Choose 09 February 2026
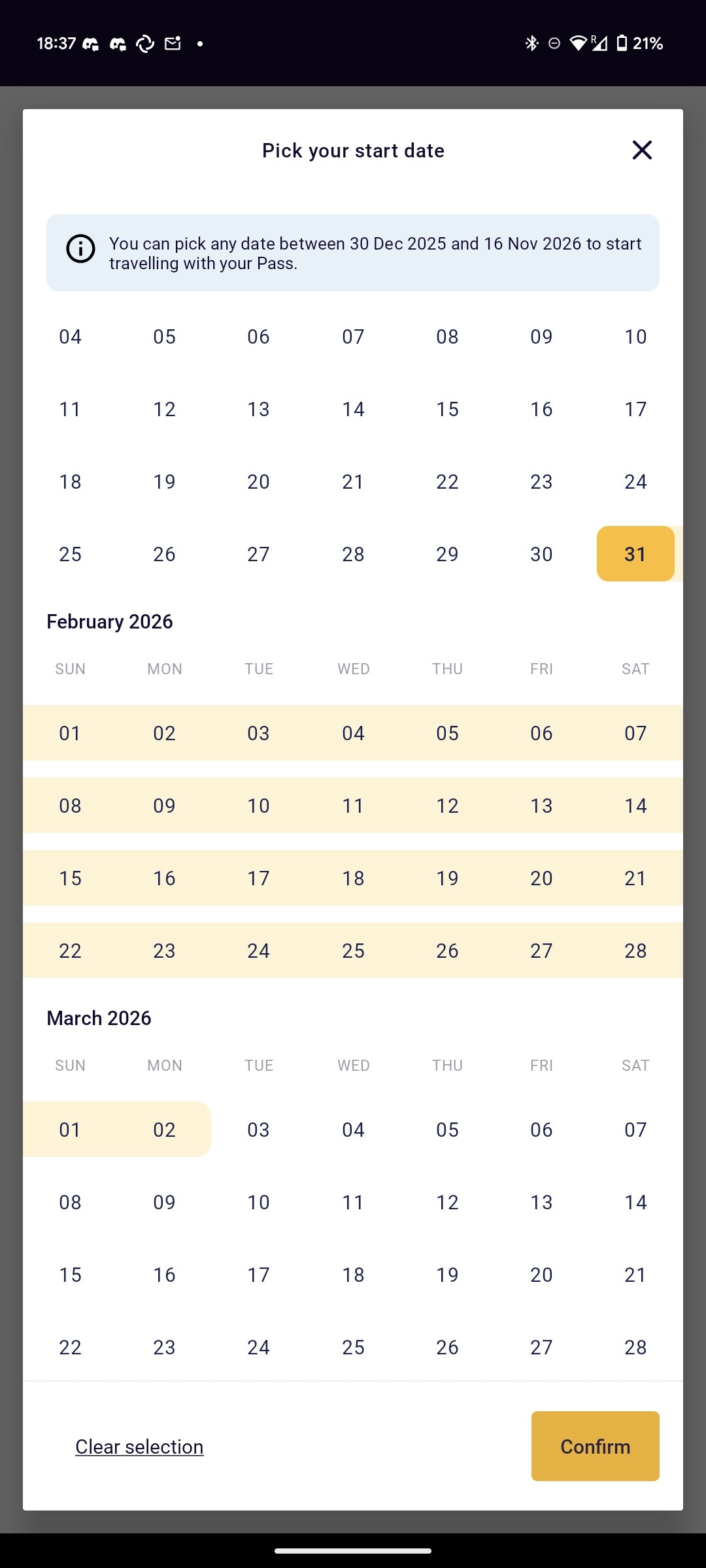Screen dimensions: 706x1568 [165, 806]
